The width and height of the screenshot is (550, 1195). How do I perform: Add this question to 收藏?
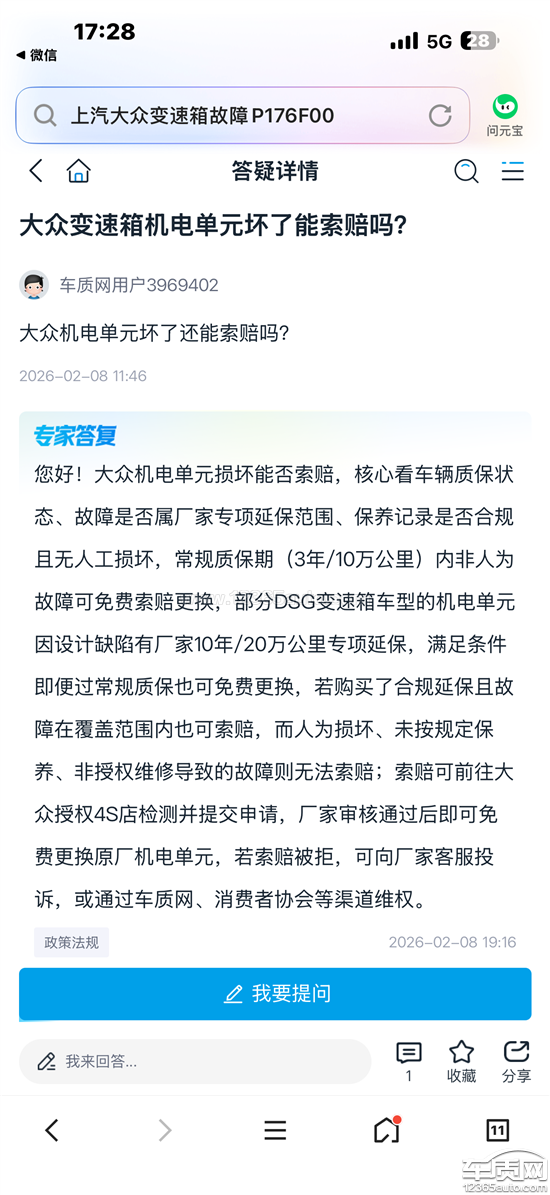[462, 1062]
